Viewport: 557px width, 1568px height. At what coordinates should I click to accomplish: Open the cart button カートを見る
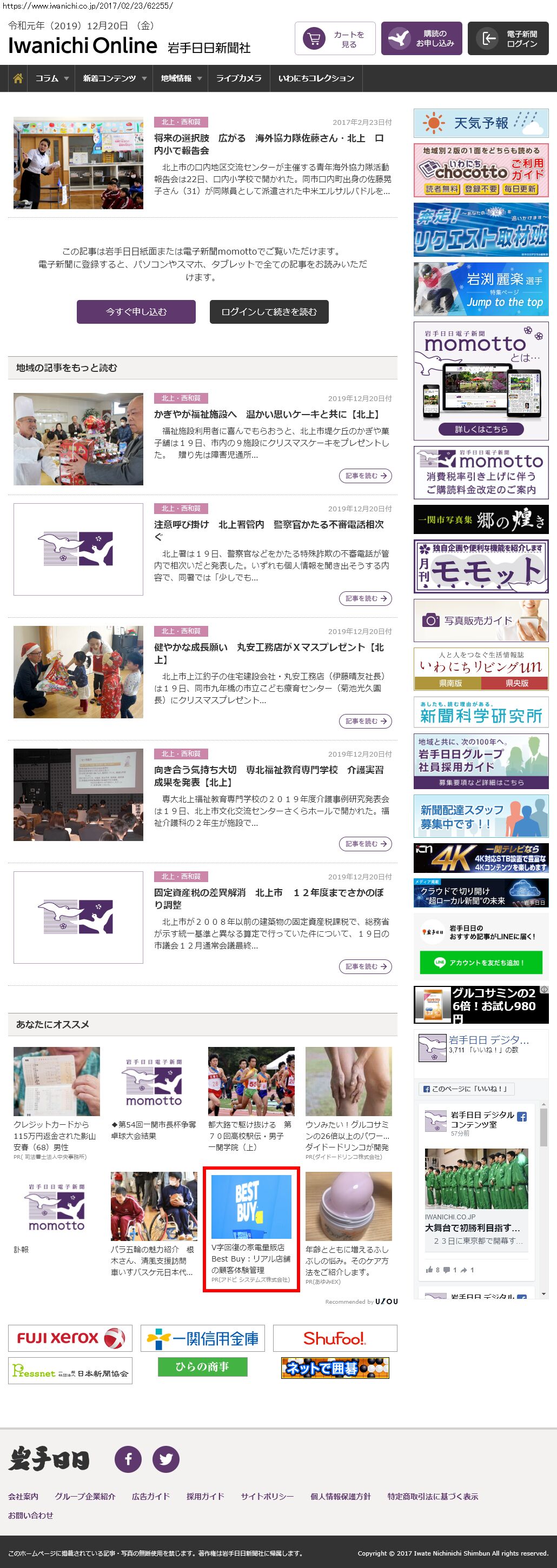coord(335,39)
